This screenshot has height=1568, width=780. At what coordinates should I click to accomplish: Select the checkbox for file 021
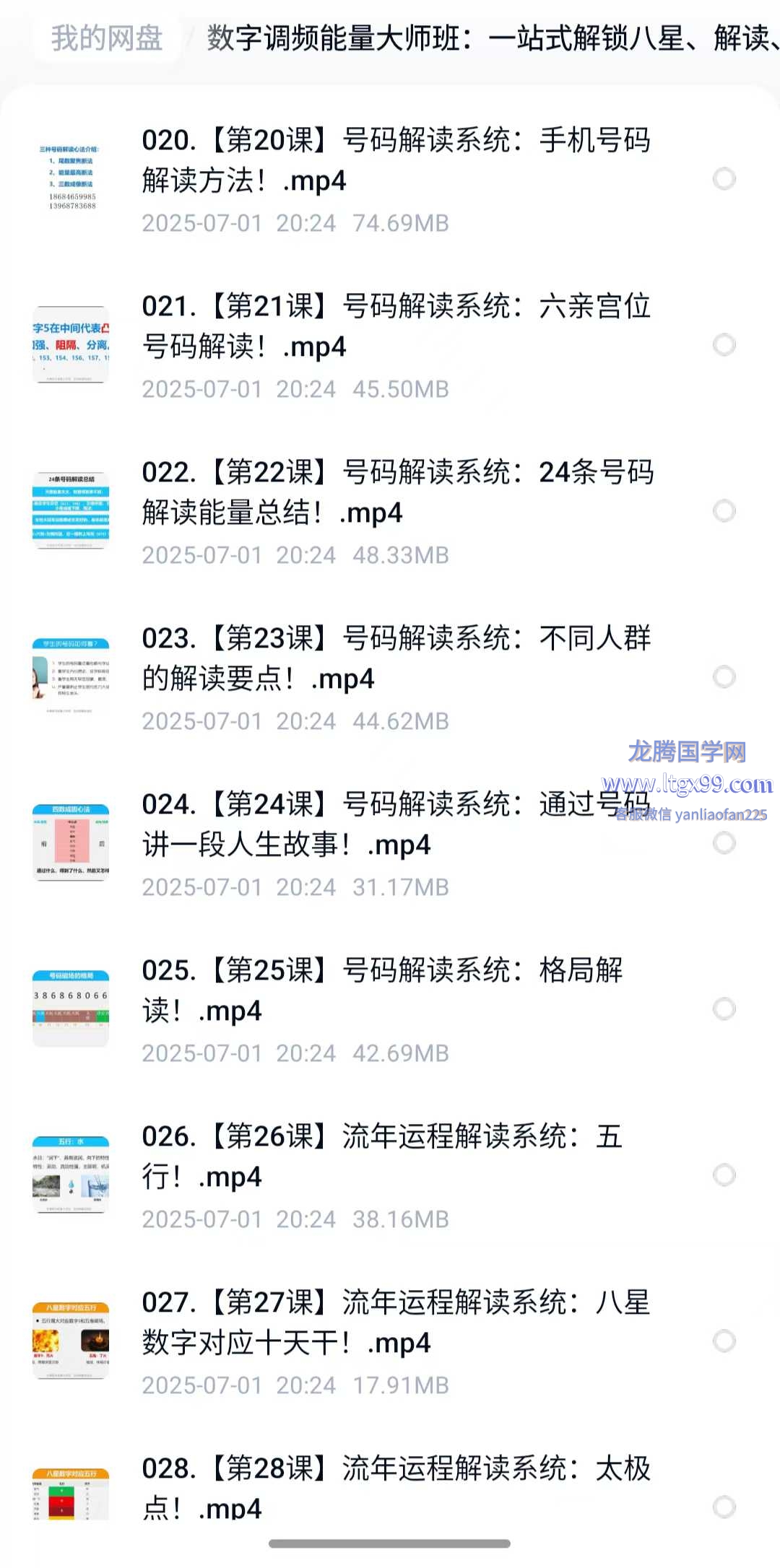point(724,344)
